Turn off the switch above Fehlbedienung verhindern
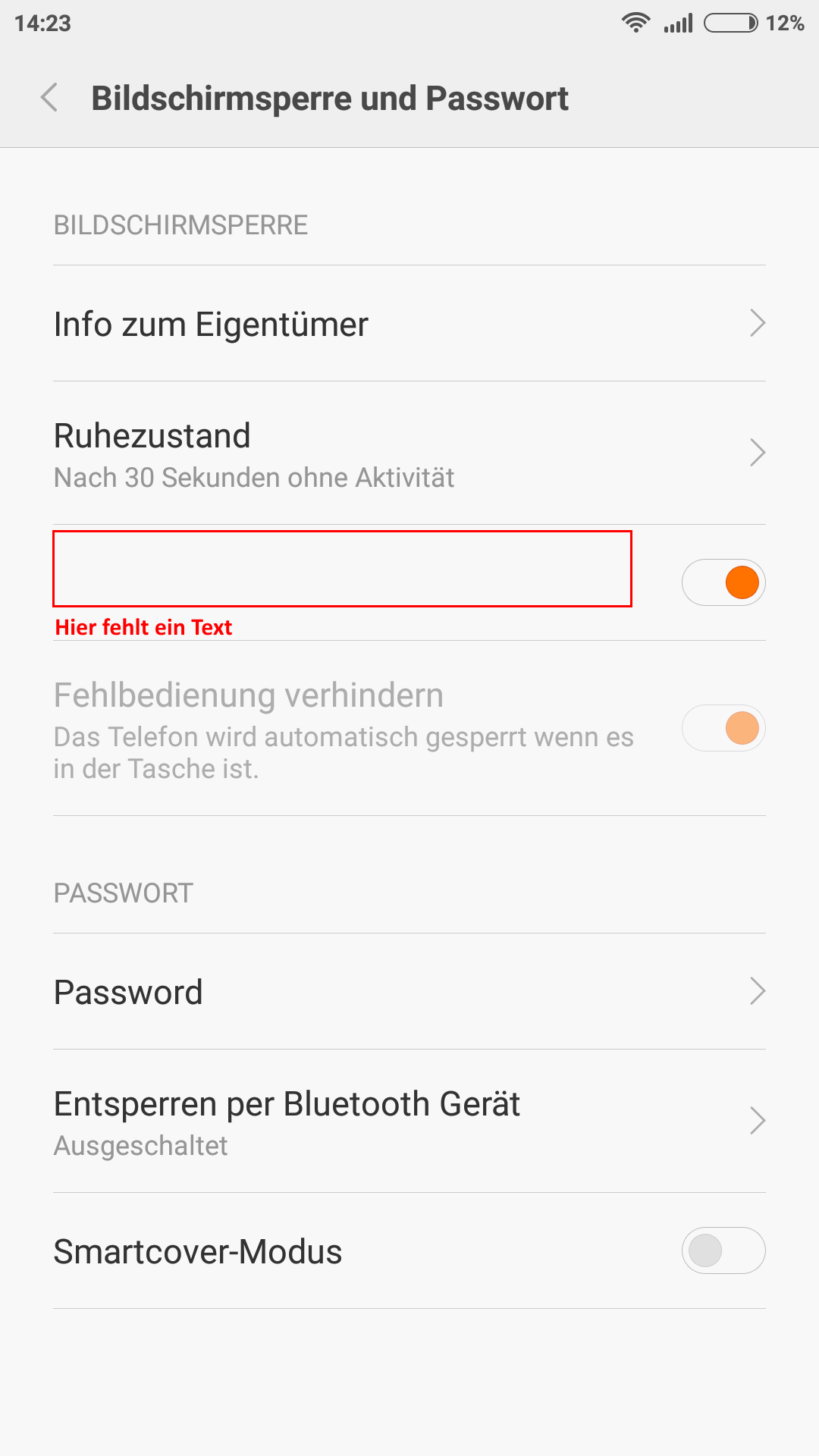This screenshot has height=1456, width=819. tap(723, 582)
